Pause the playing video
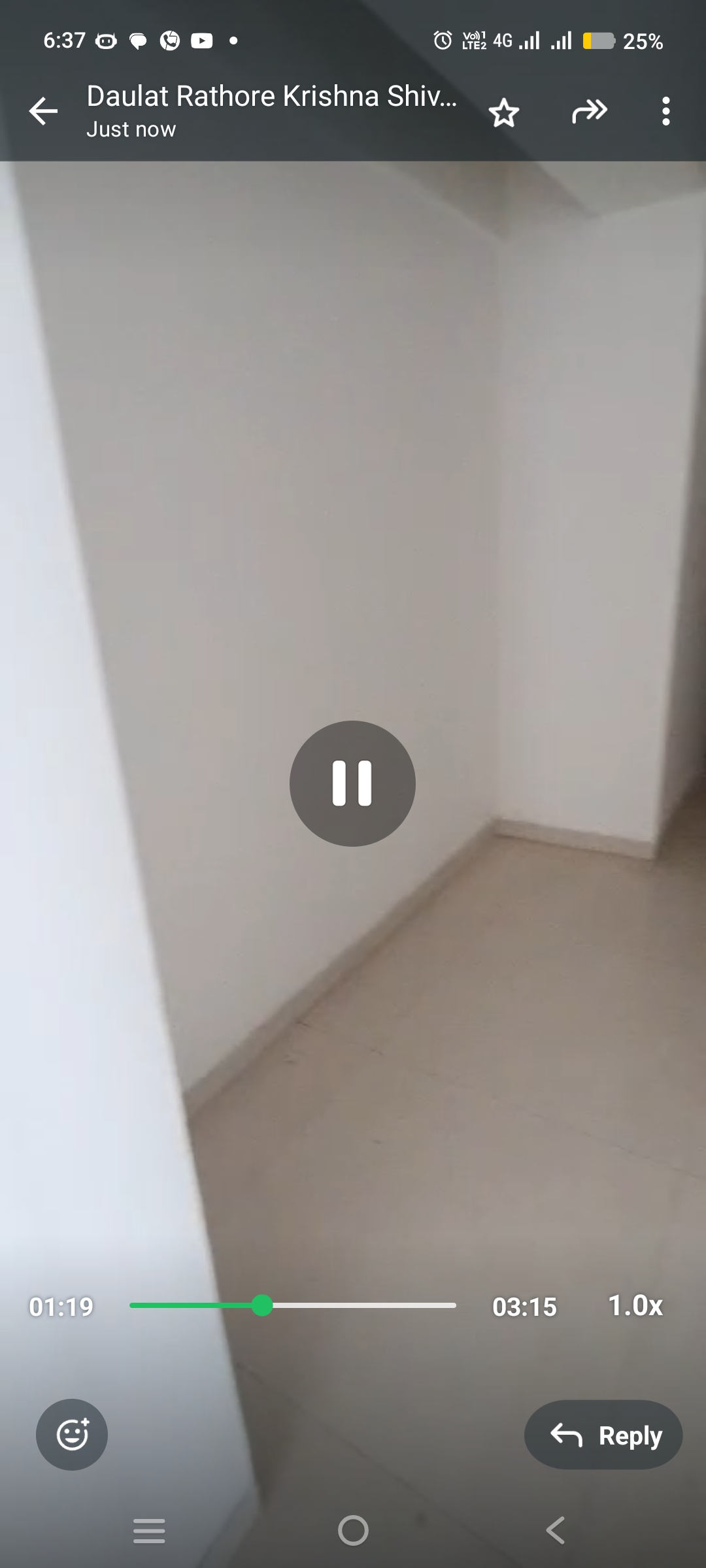Viewport: 706px width, 1568px height. (x=352, y=783)
